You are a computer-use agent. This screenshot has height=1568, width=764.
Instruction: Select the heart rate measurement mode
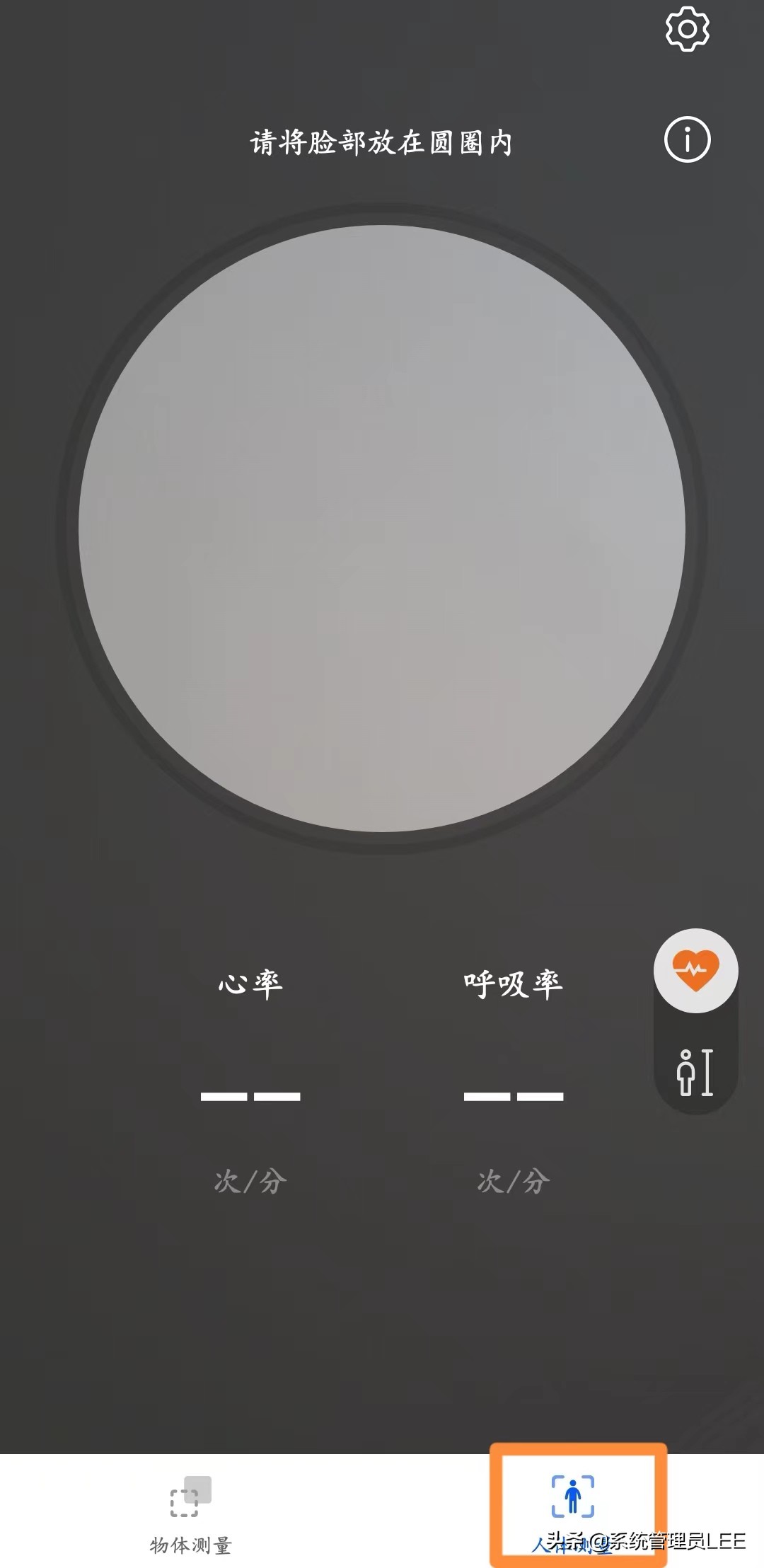[695, 971]
